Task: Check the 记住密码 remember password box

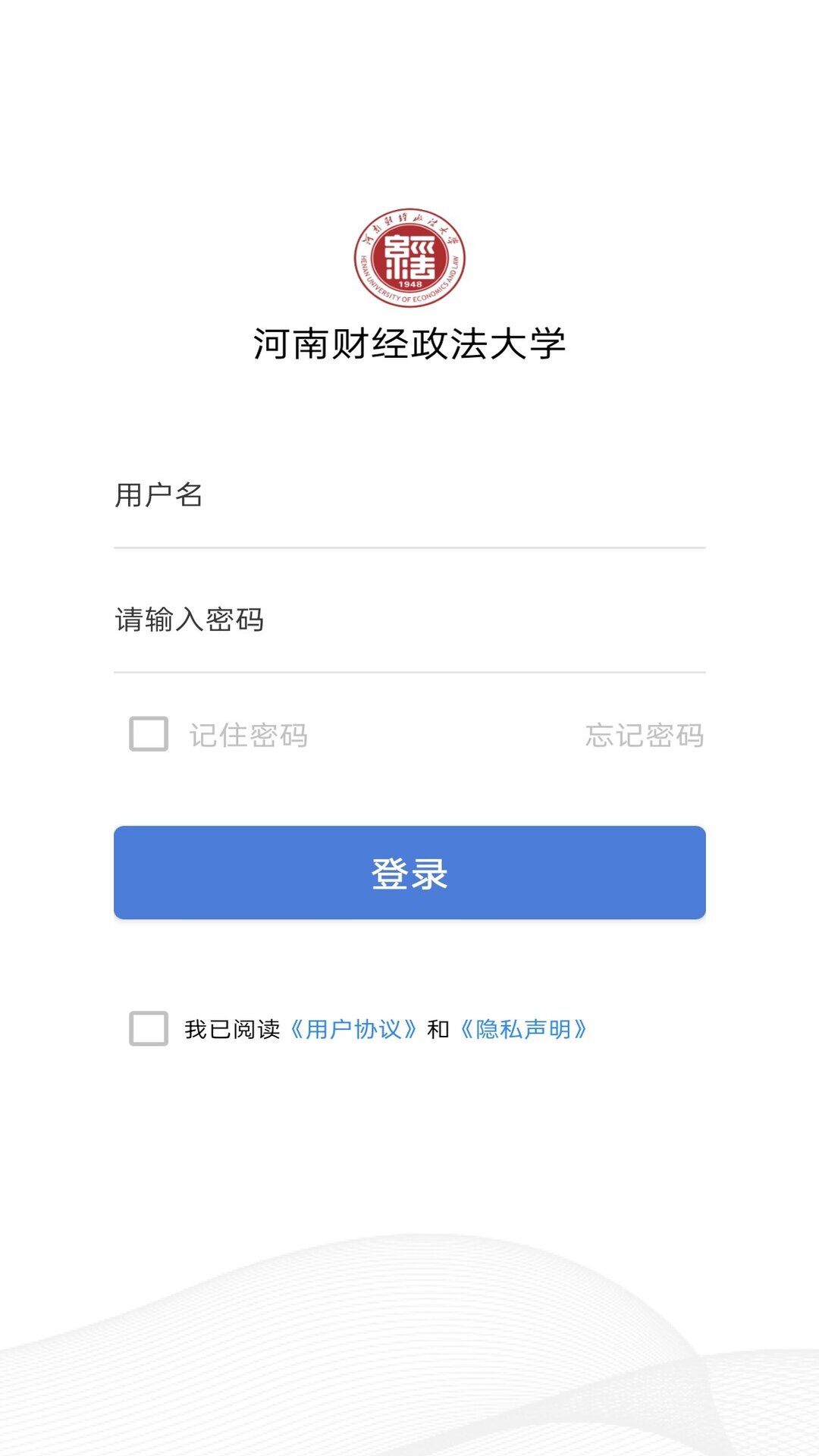Action: [x=149, y=734]
